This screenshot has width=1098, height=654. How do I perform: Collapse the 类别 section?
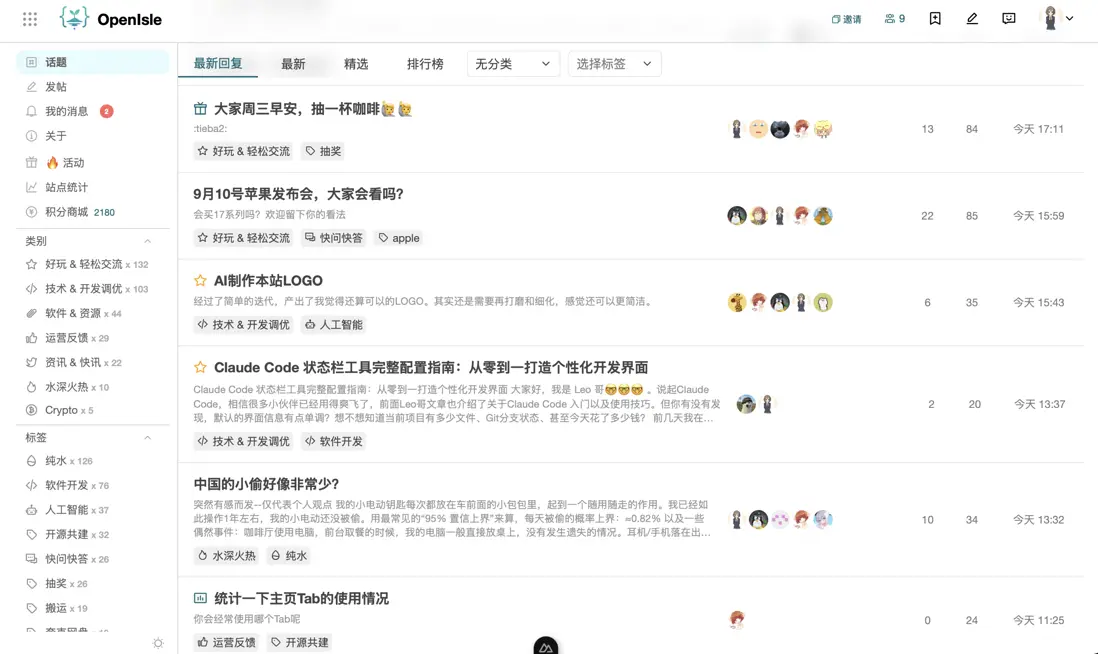pos(148,241)
